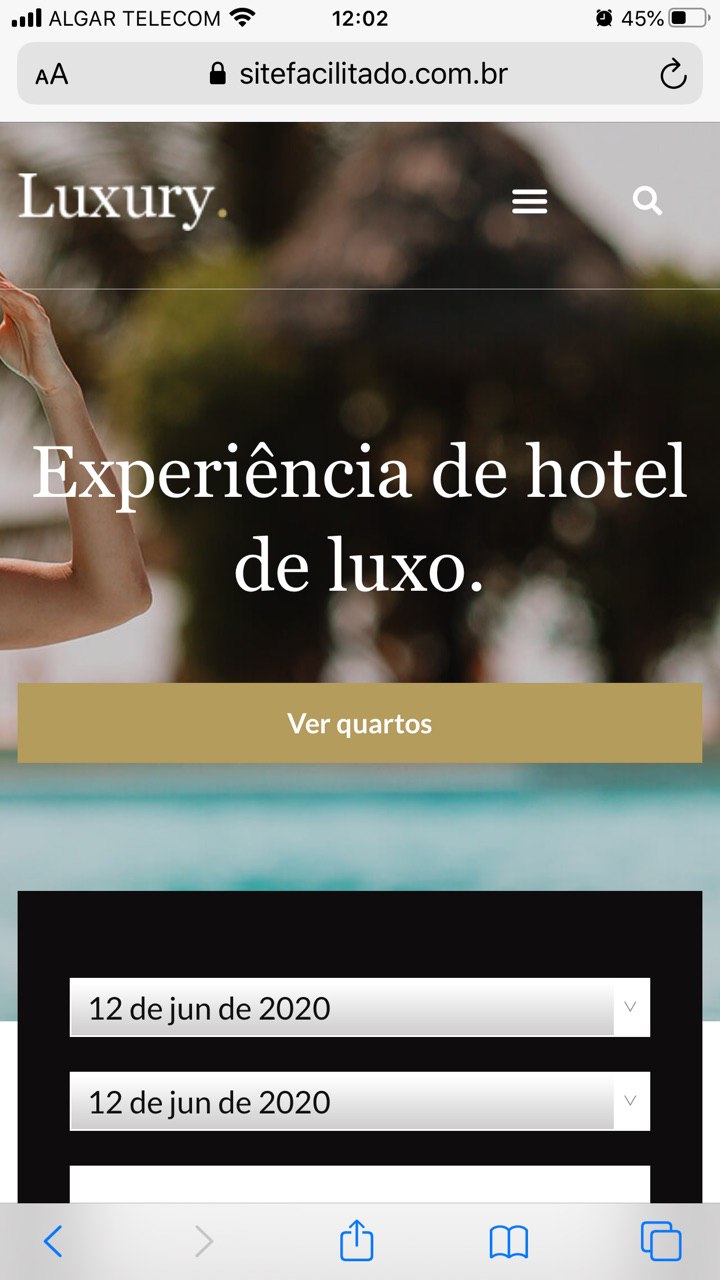
Task: Open the first date dropdown
Action: point(360,1007)
